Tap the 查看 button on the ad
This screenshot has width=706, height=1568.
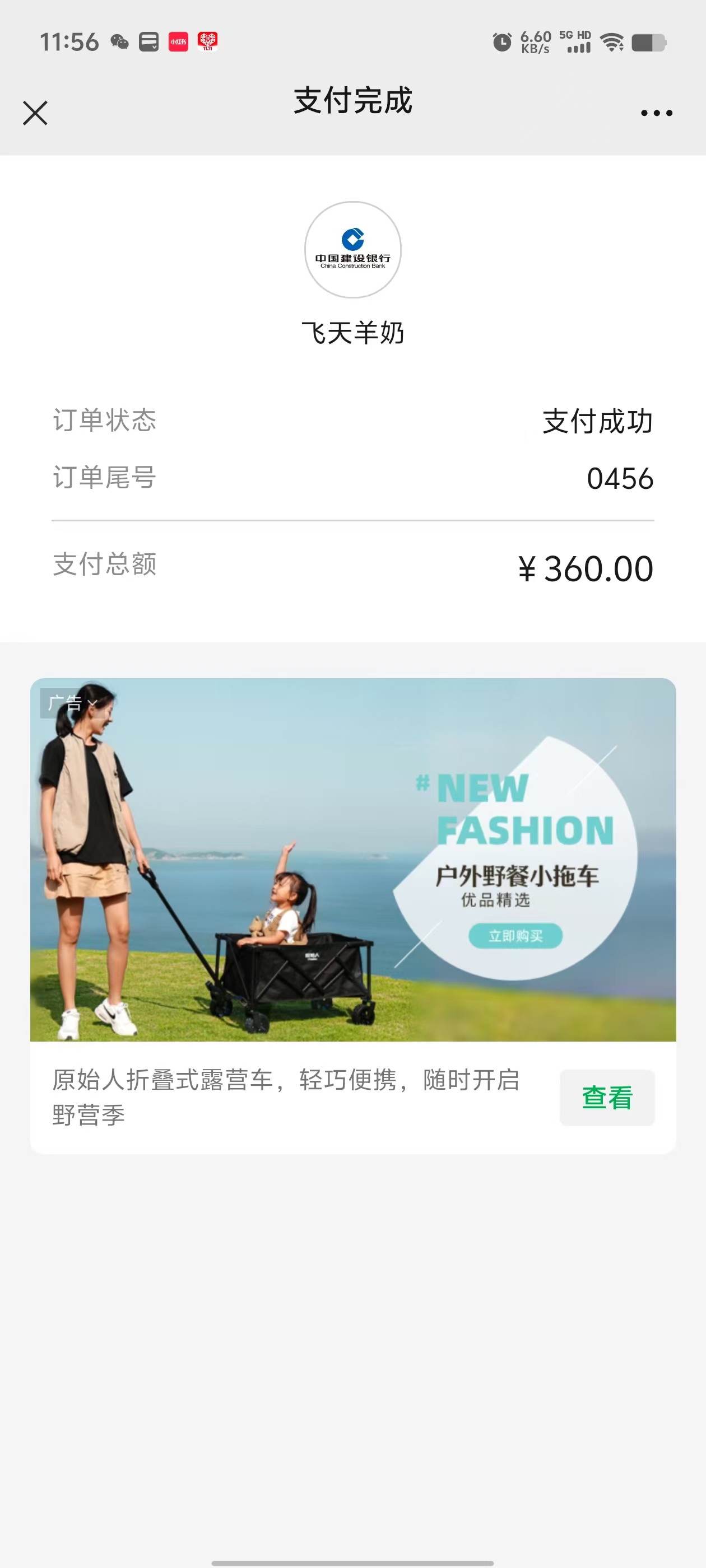[x=607, y=1098]
